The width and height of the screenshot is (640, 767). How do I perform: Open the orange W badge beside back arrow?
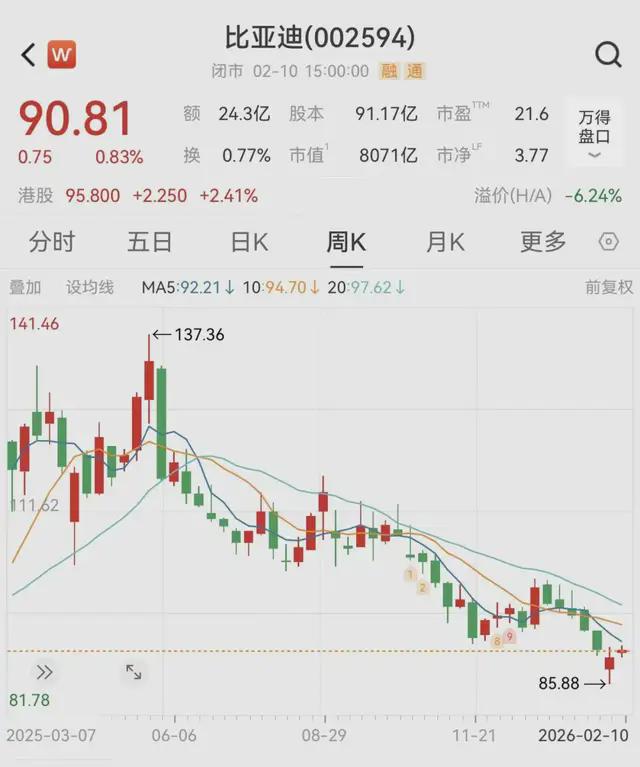62,54
